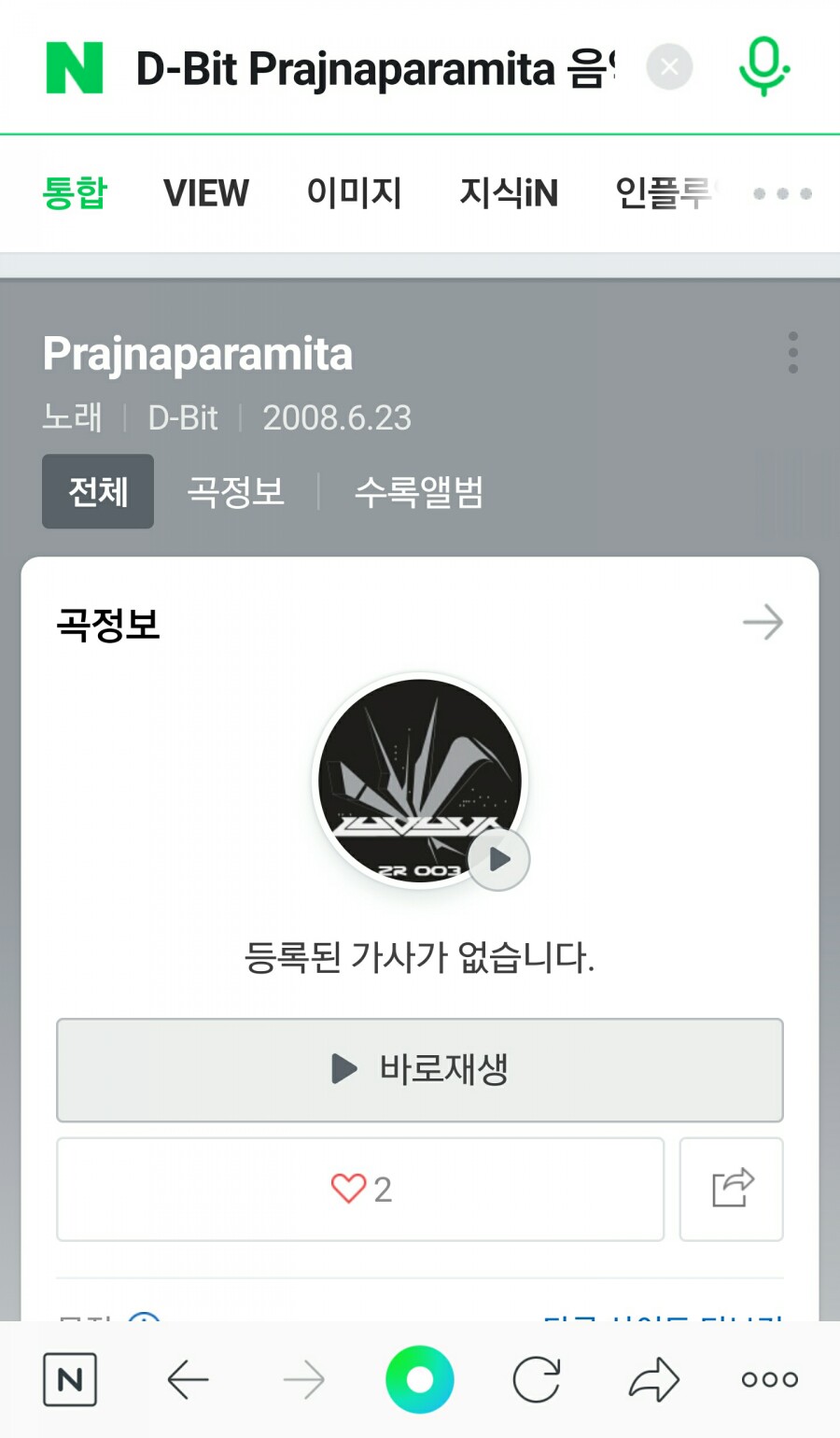The image size is (840, 1438).
Task: Select the 곡정보 segment
Action: click(236, 491)
